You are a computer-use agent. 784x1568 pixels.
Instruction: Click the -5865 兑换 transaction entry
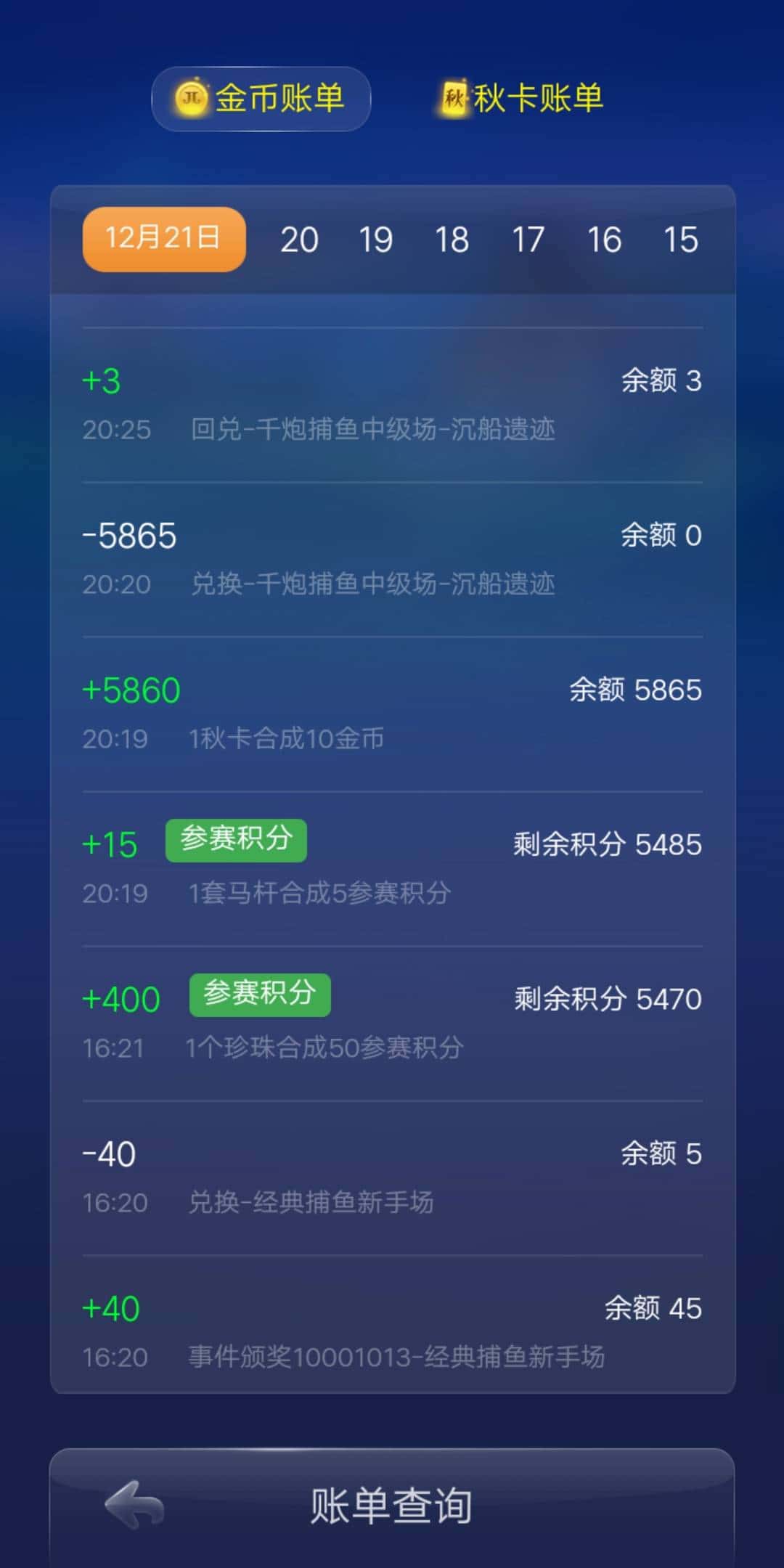(392, 558)
